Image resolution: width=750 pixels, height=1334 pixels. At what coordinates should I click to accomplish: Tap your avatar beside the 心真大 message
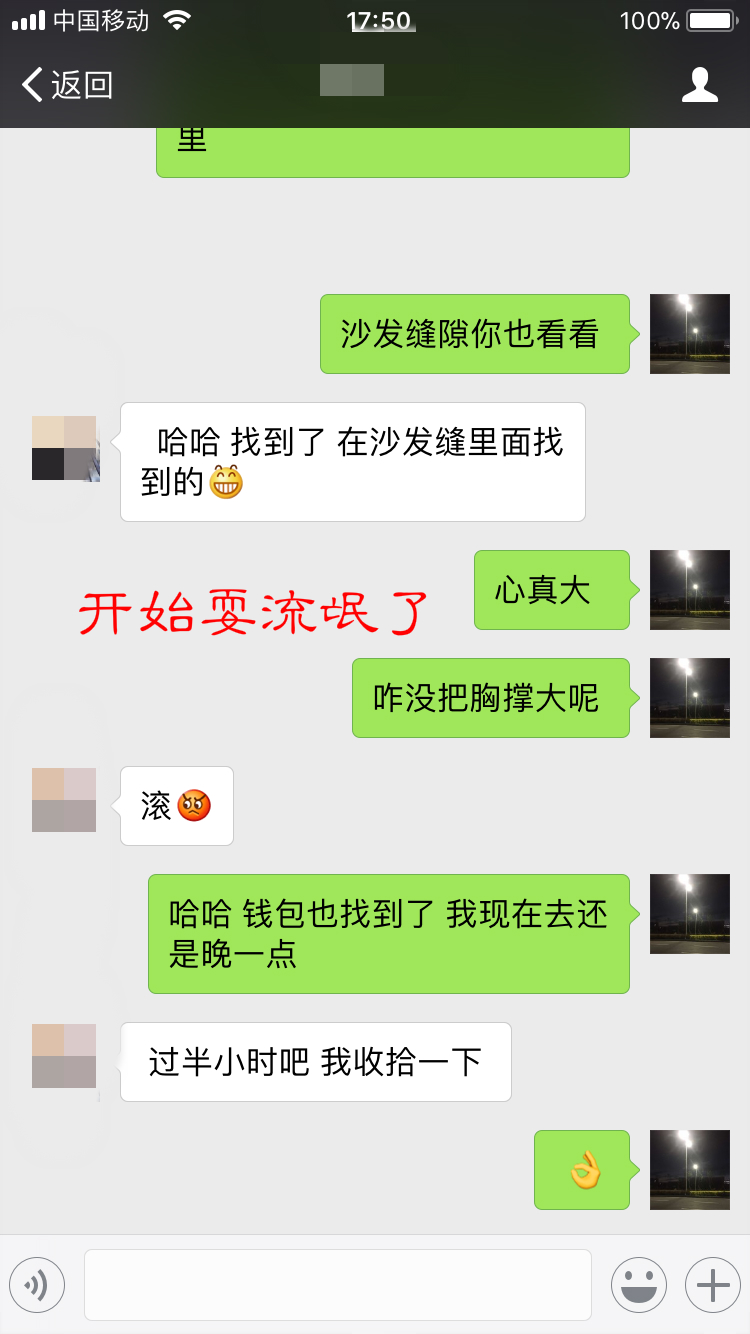click(689, 590)
